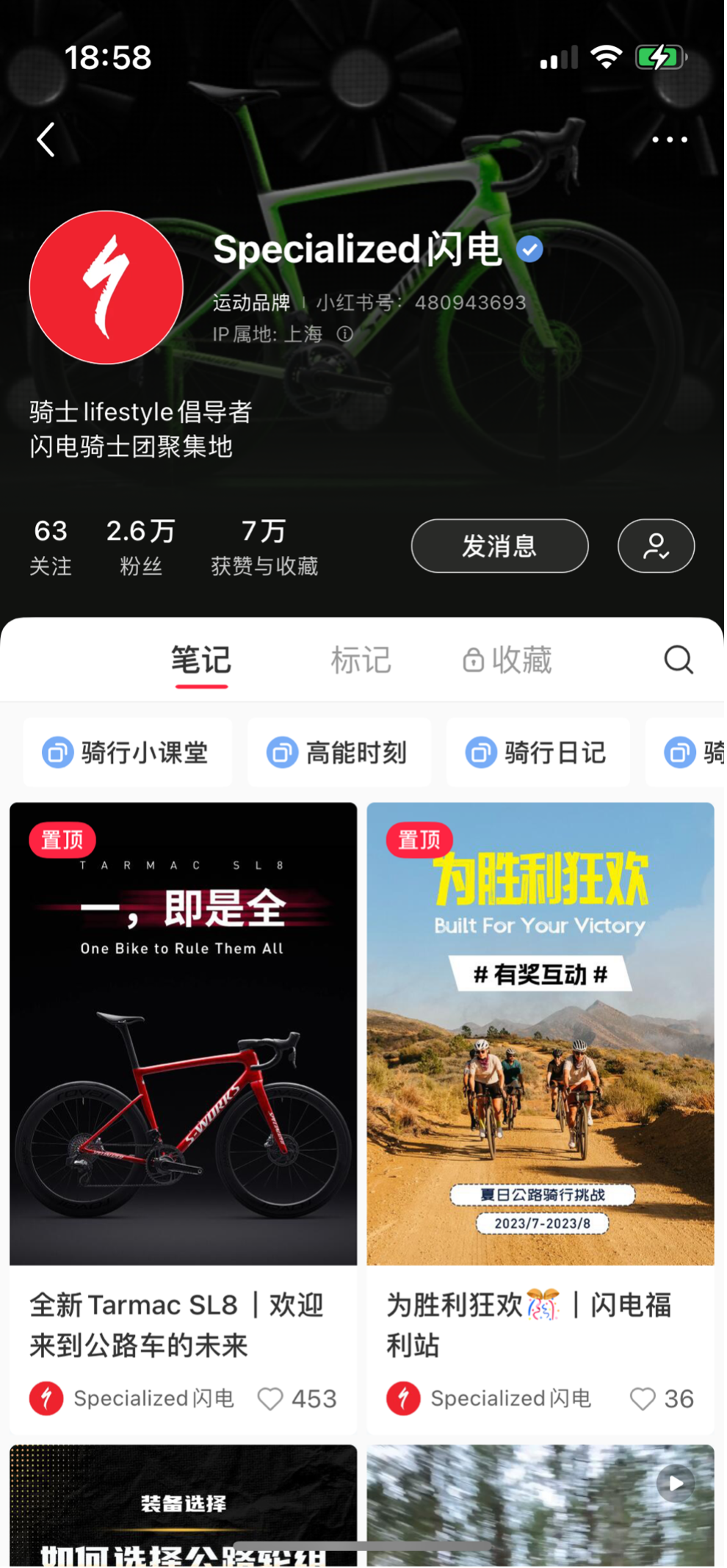Go back using the top-left arrow
Viewport: 727px width, 1568px height.
tap(46, 140)
